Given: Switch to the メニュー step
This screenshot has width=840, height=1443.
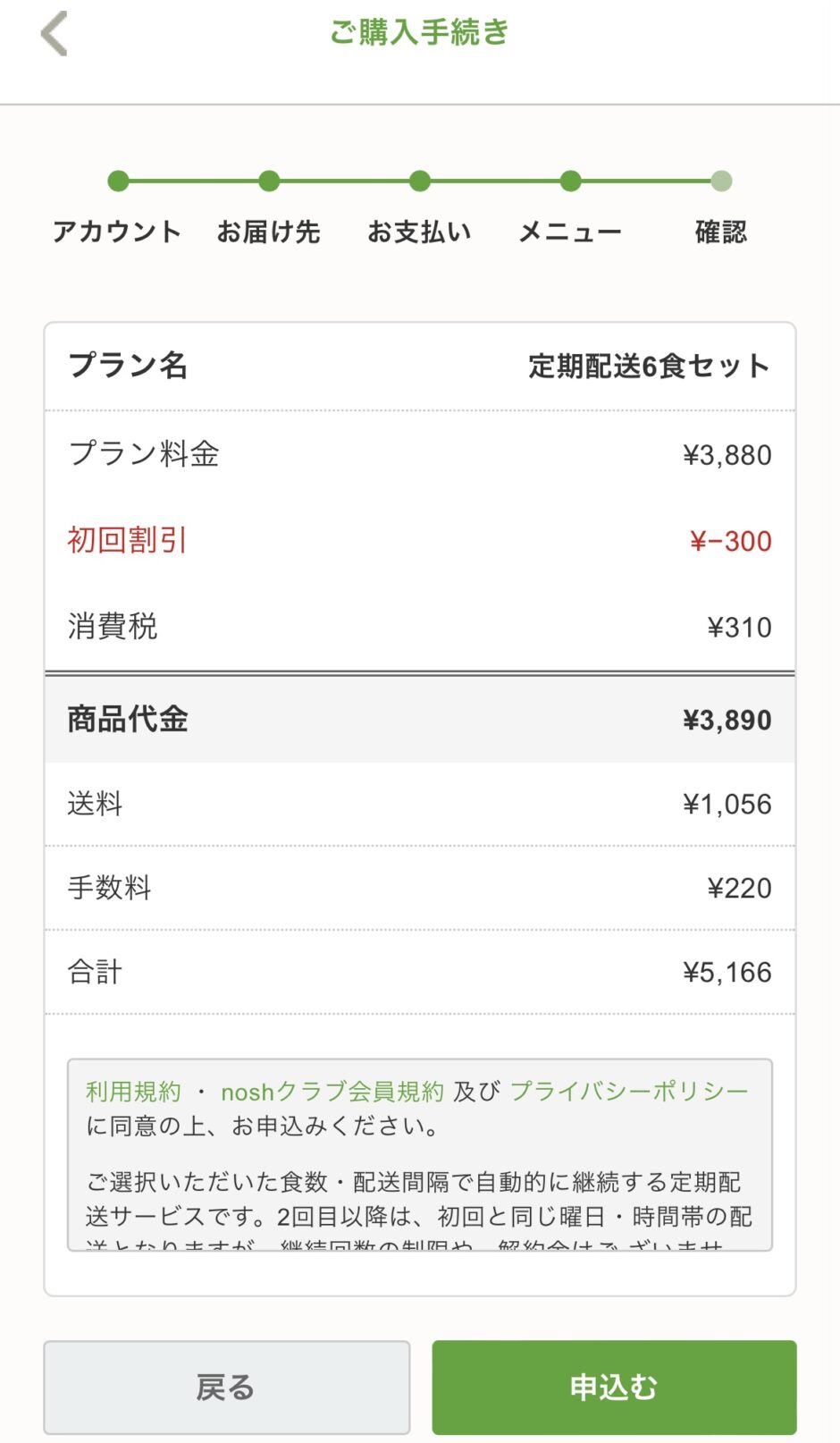Looking at the screenshot, I should (571, 231).
